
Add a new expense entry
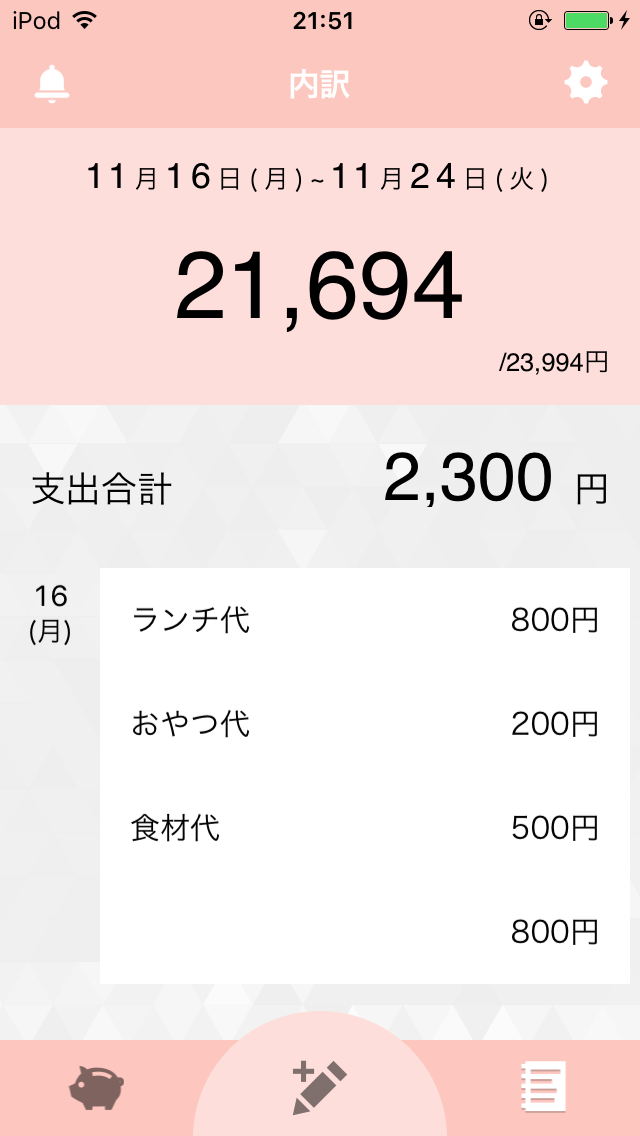click(320, 1087)
